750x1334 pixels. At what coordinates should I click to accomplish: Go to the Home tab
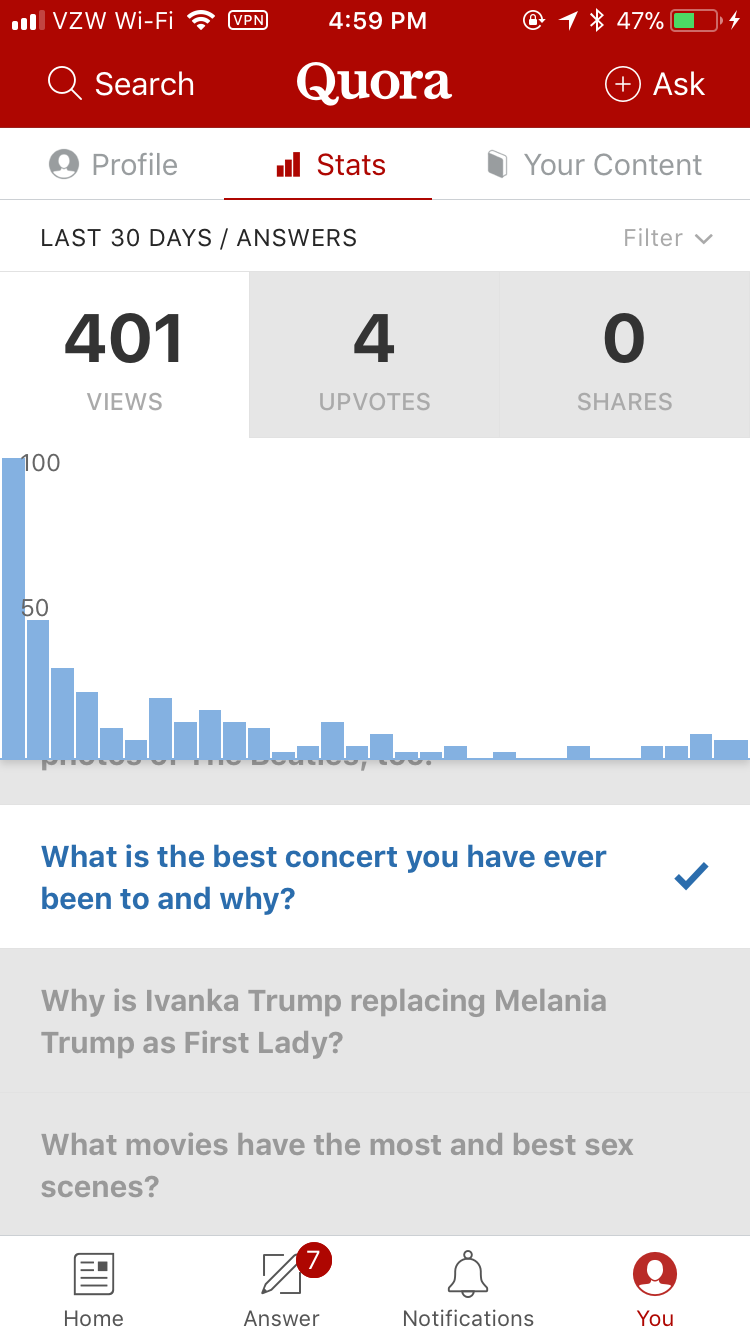tap(94, 1288)
